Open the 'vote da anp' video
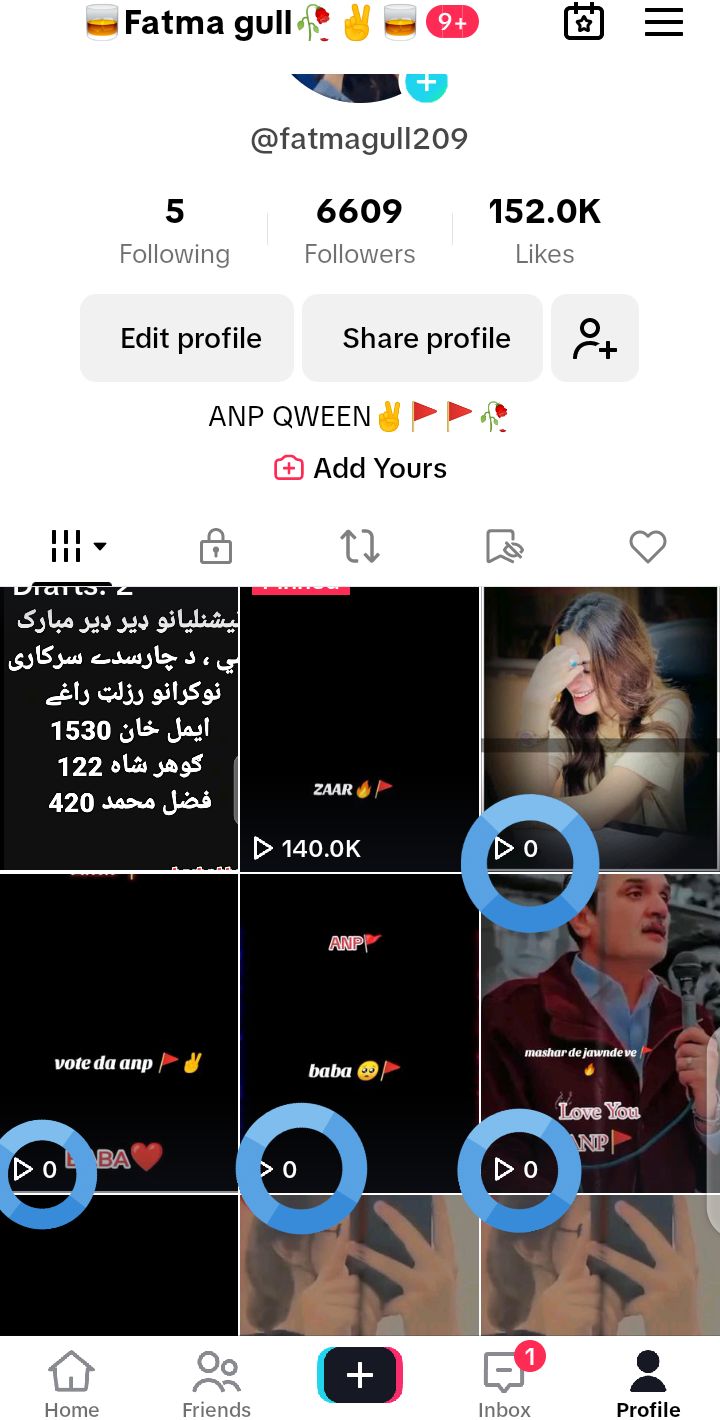This screenshot has height=1420, width=720. tap(119, 1032)
